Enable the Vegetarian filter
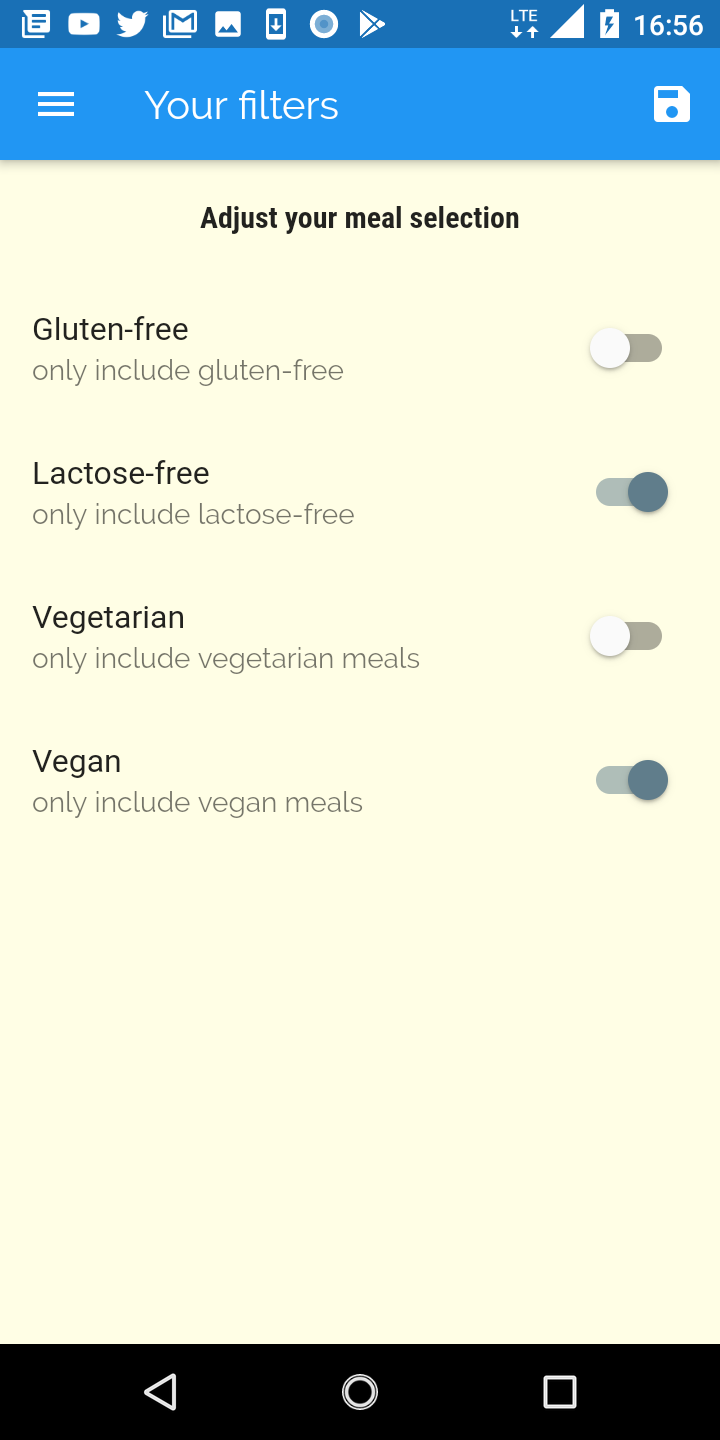The image size is (720, 1440). [627, 635]
